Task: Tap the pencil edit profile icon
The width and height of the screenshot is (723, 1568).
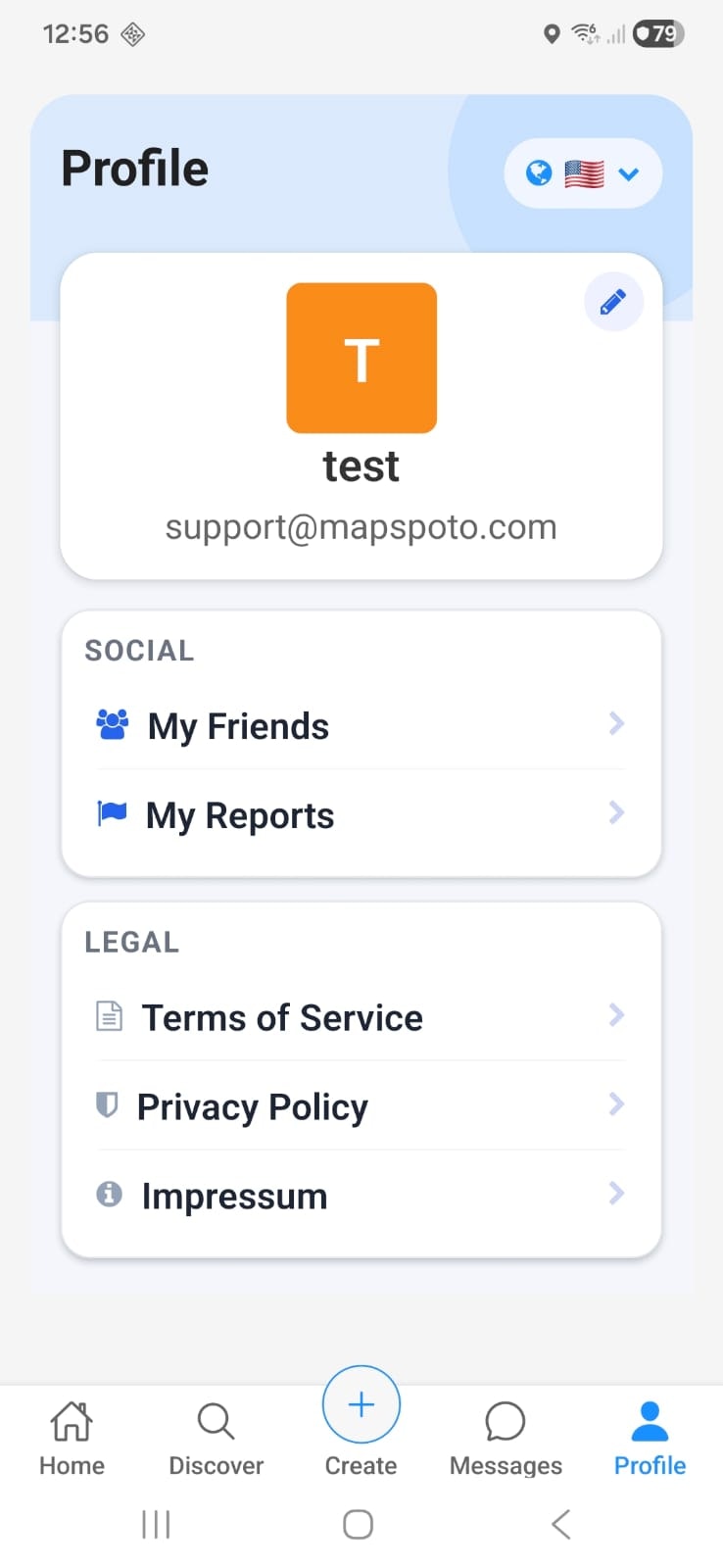Action: 613,302
